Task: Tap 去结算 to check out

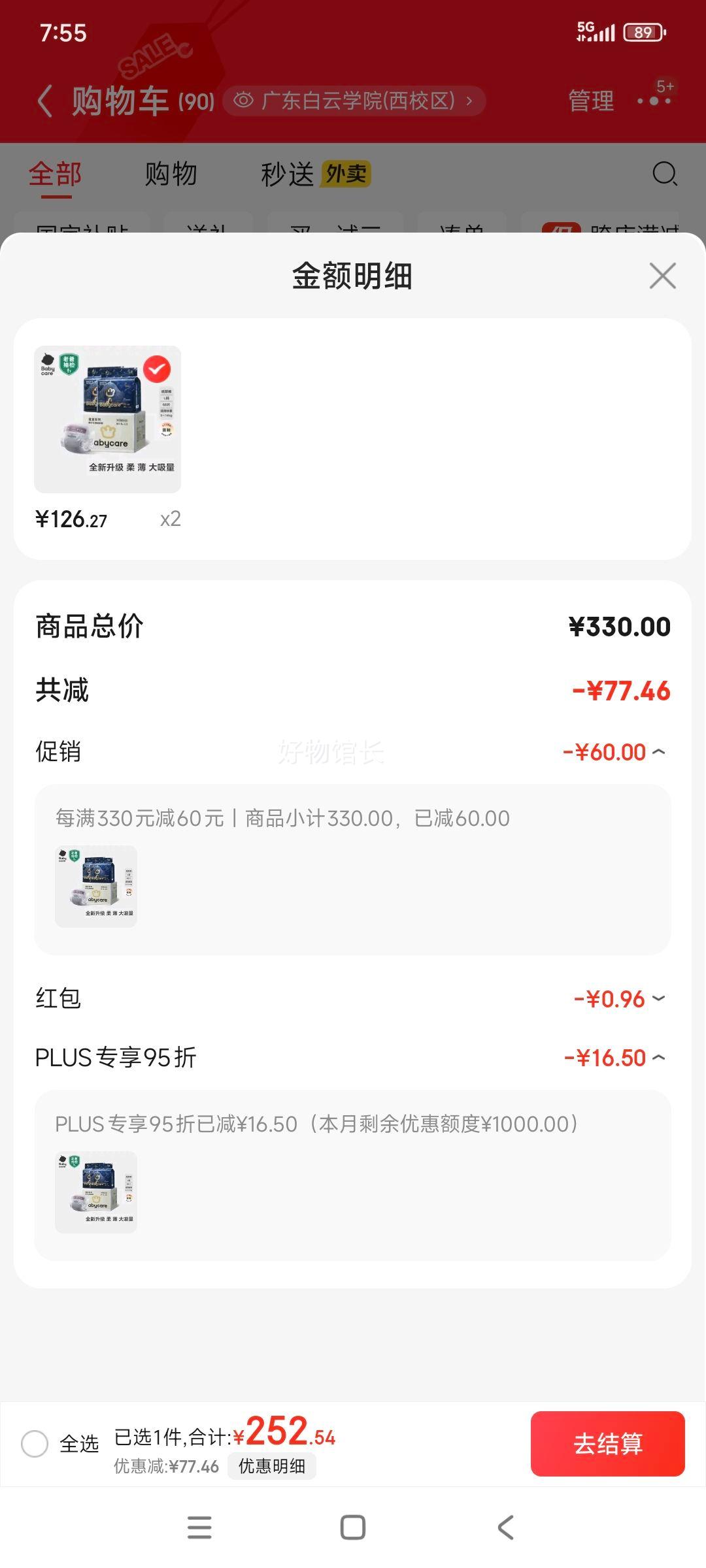Action: [607, 1443]
